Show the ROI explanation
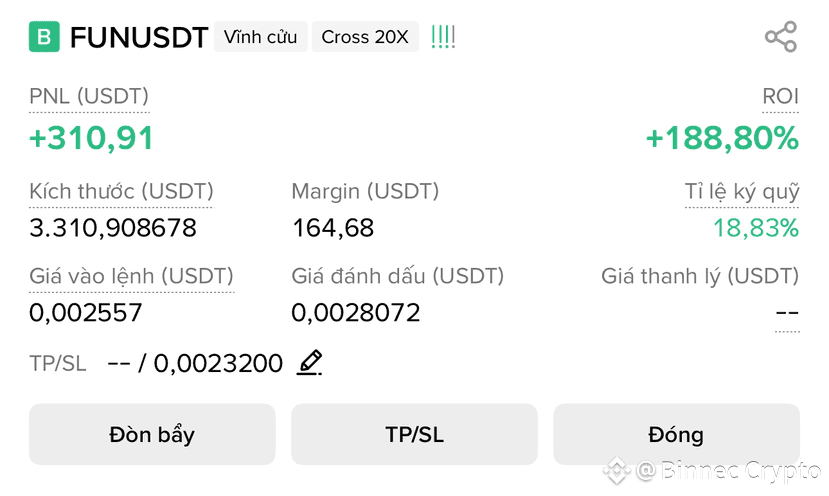Screen dimensions: 829x496 pos(780,97)
